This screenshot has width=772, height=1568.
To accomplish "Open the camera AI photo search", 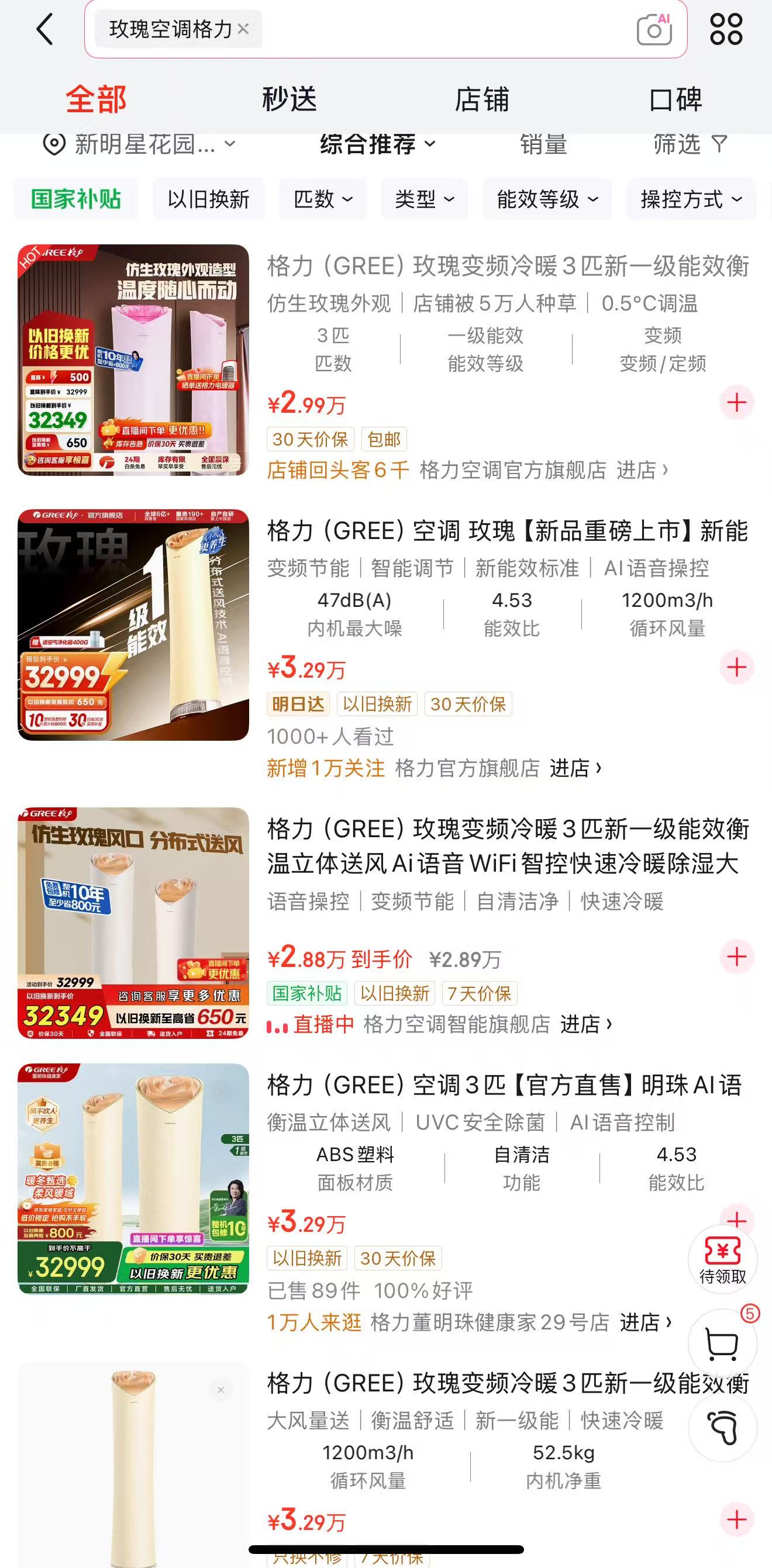I will (x=652, y=29).
